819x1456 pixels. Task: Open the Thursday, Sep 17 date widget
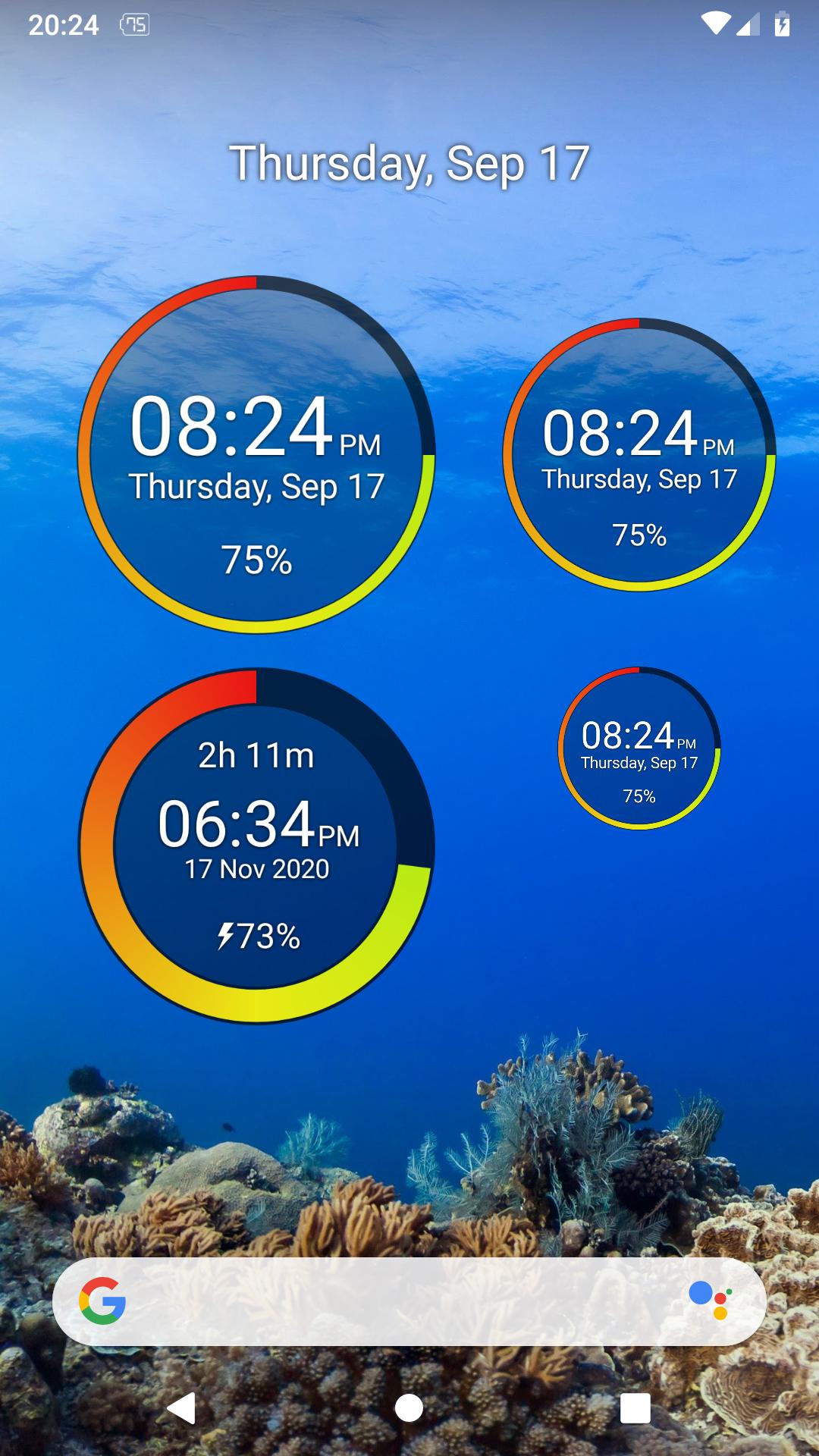(409, 163)
